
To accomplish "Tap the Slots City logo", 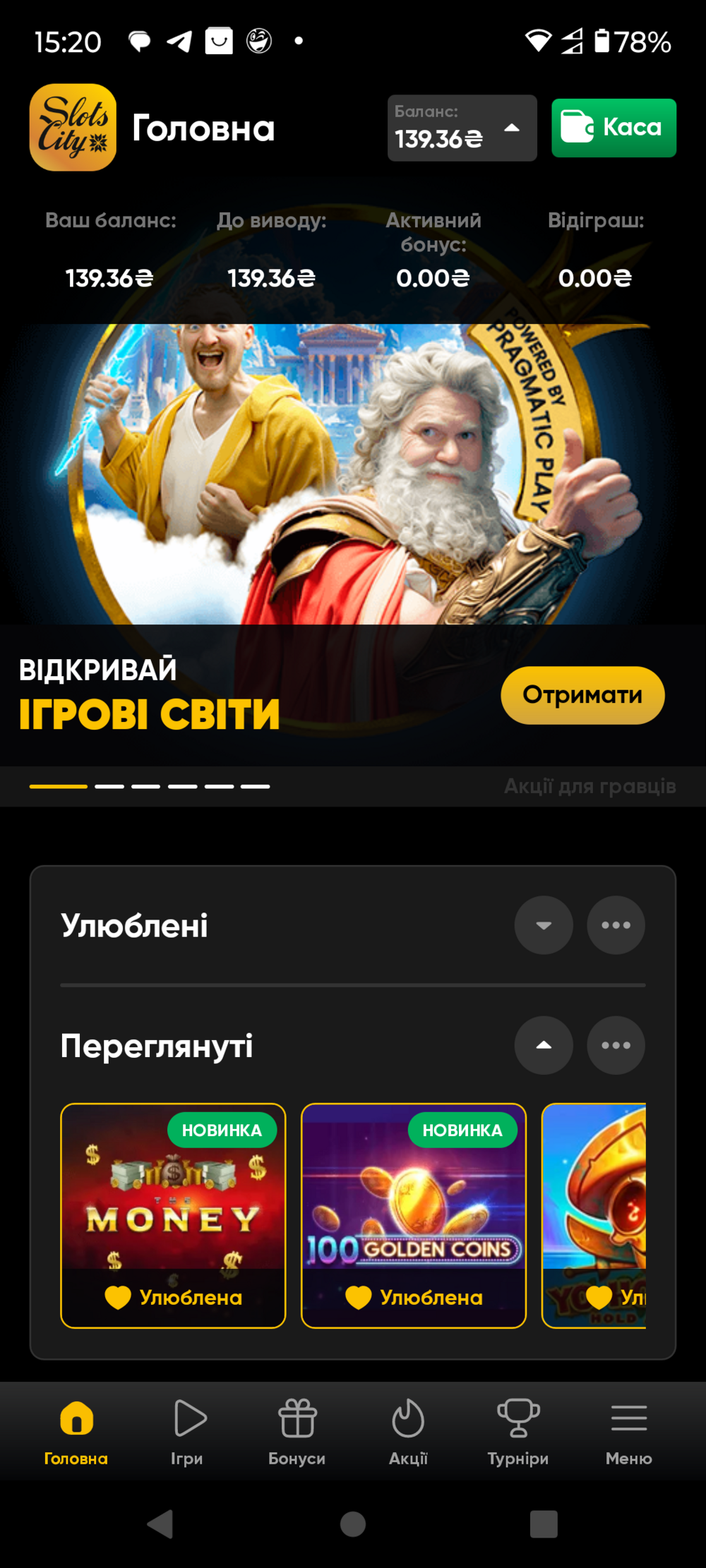I will (x=73, y=128).
